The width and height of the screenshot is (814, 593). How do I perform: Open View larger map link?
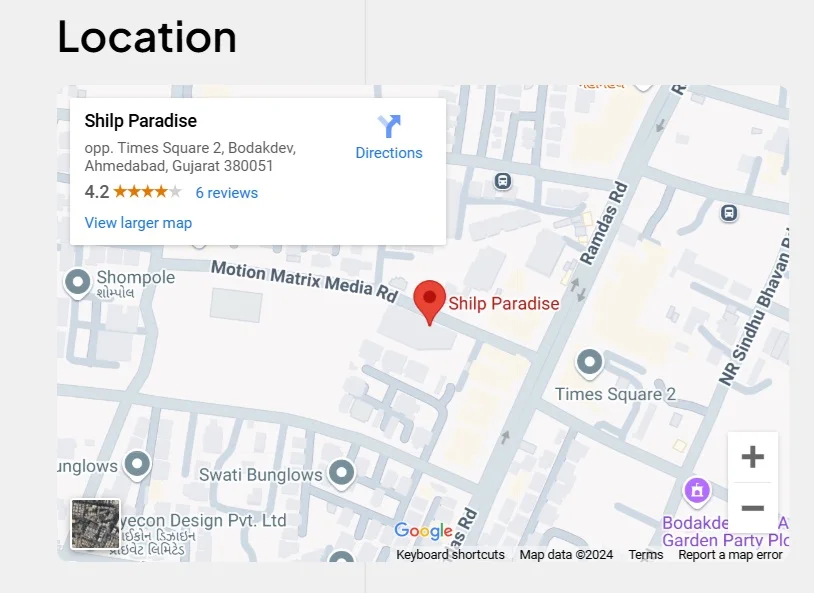coord(138,223)
